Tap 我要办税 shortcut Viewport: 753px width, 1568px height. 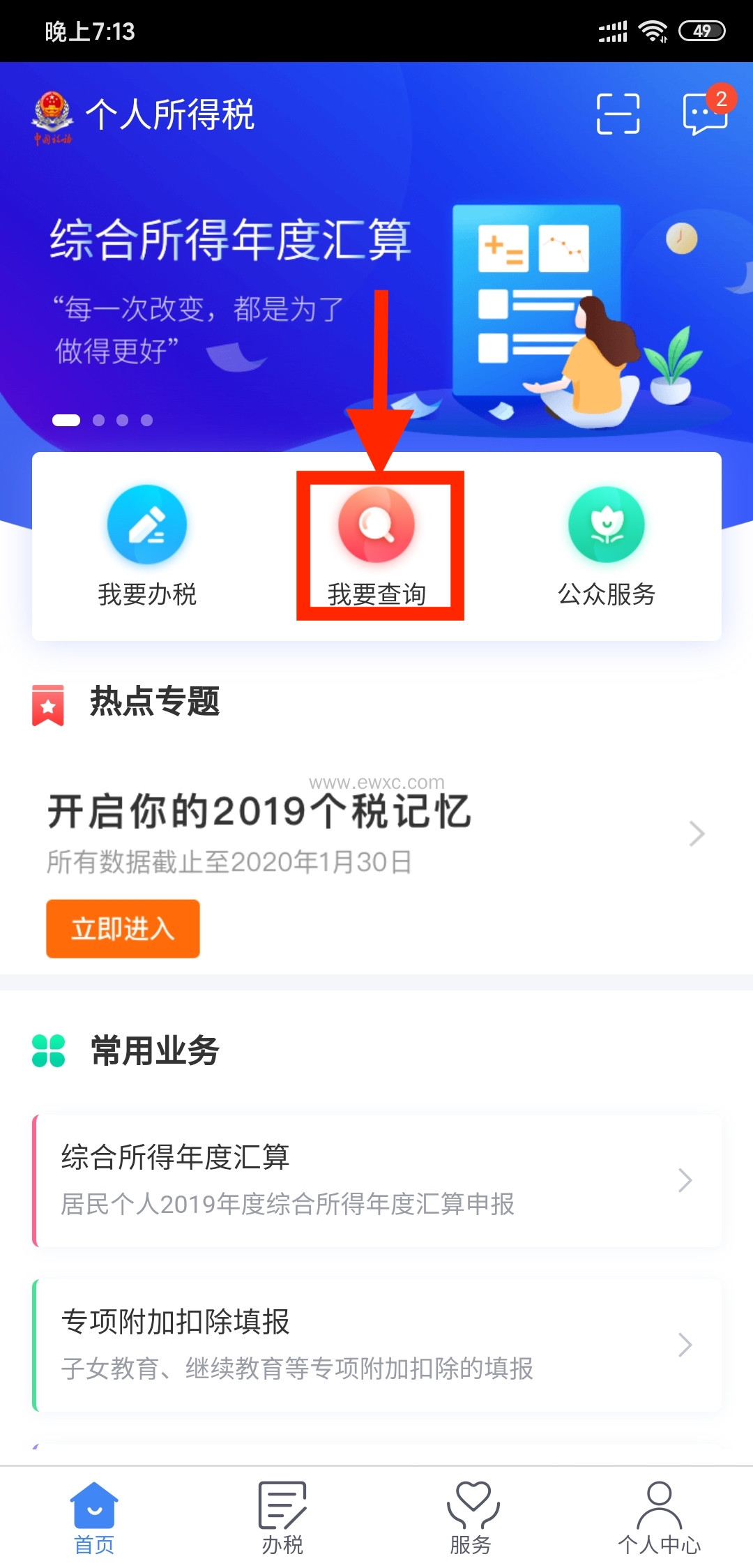point(147,545)
